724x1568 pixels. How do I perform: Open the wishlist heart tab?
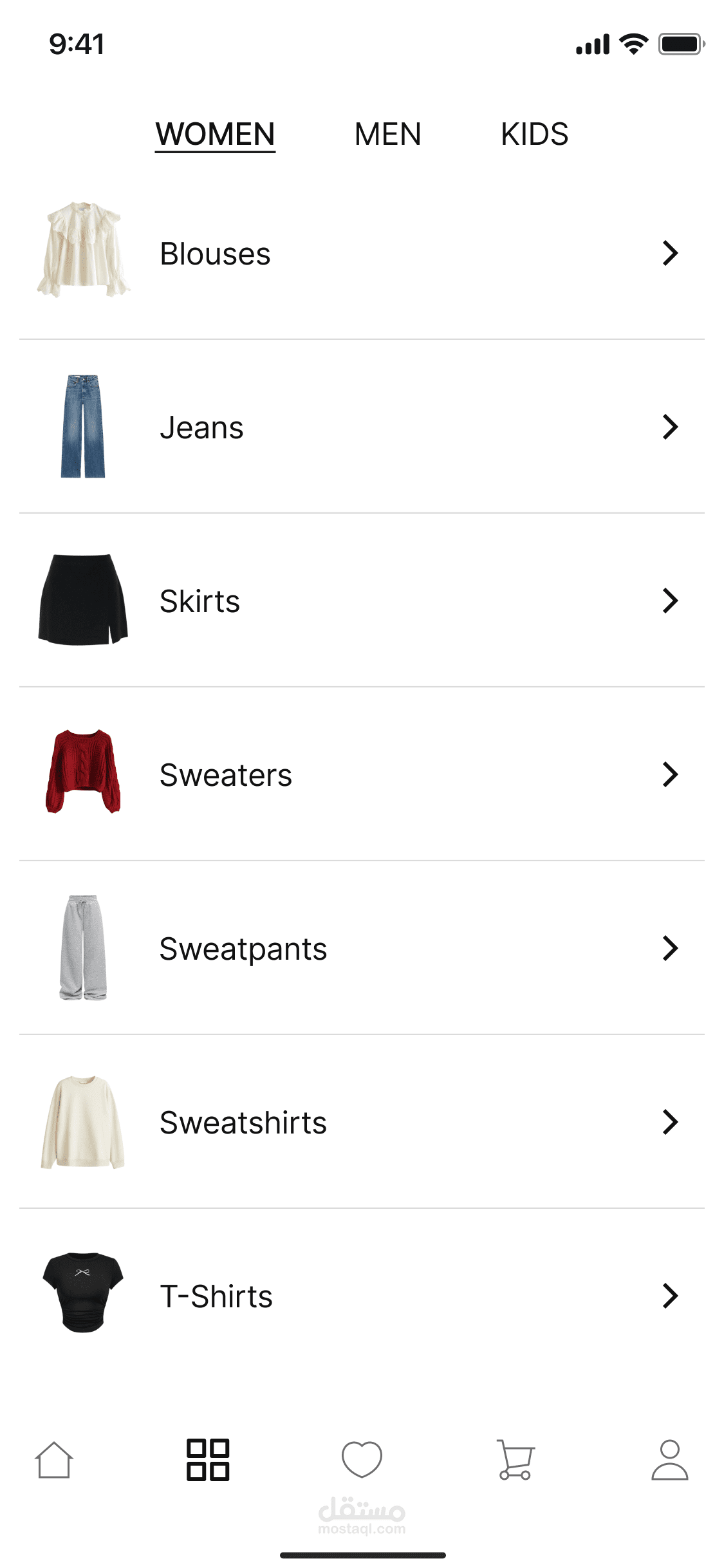362,1460
